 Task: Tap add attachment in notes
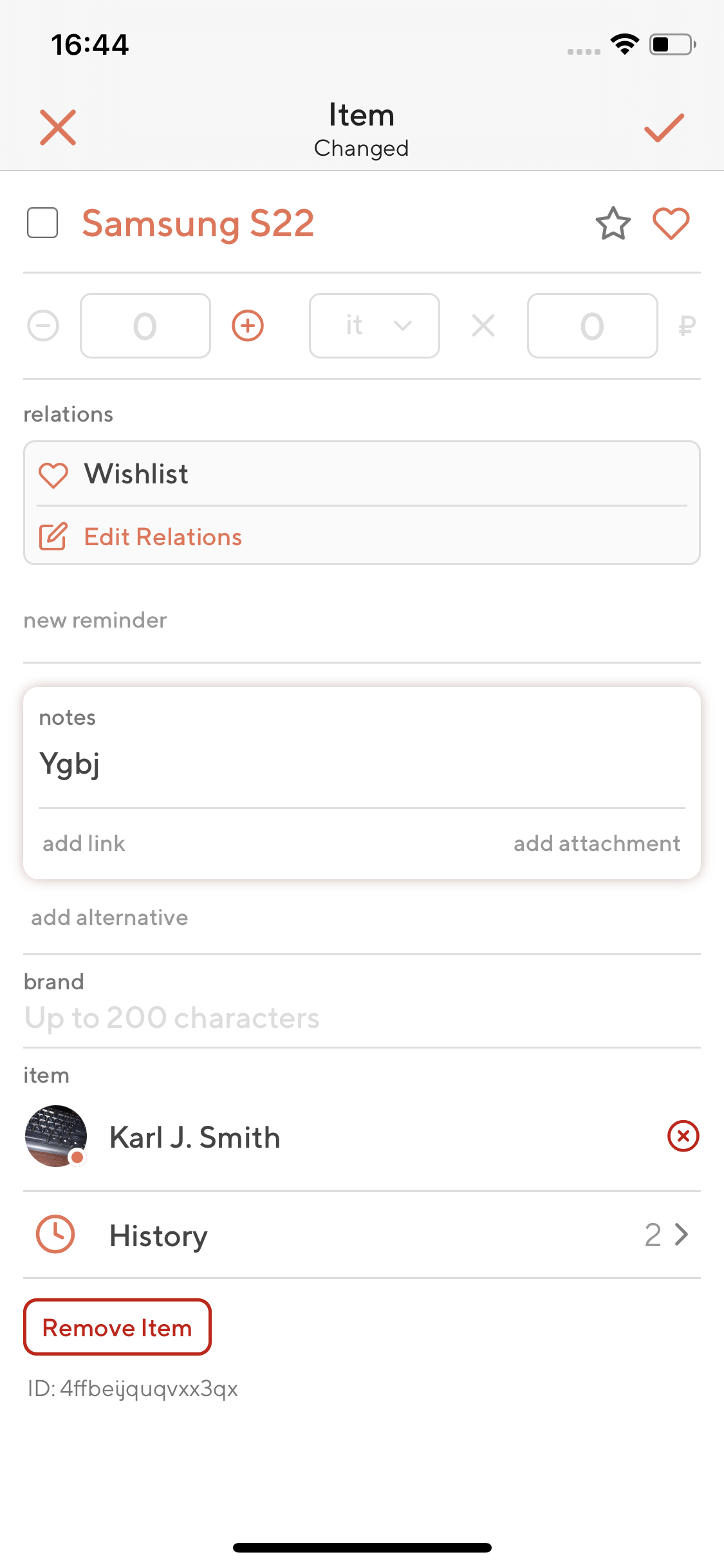(x=597, y=843)
